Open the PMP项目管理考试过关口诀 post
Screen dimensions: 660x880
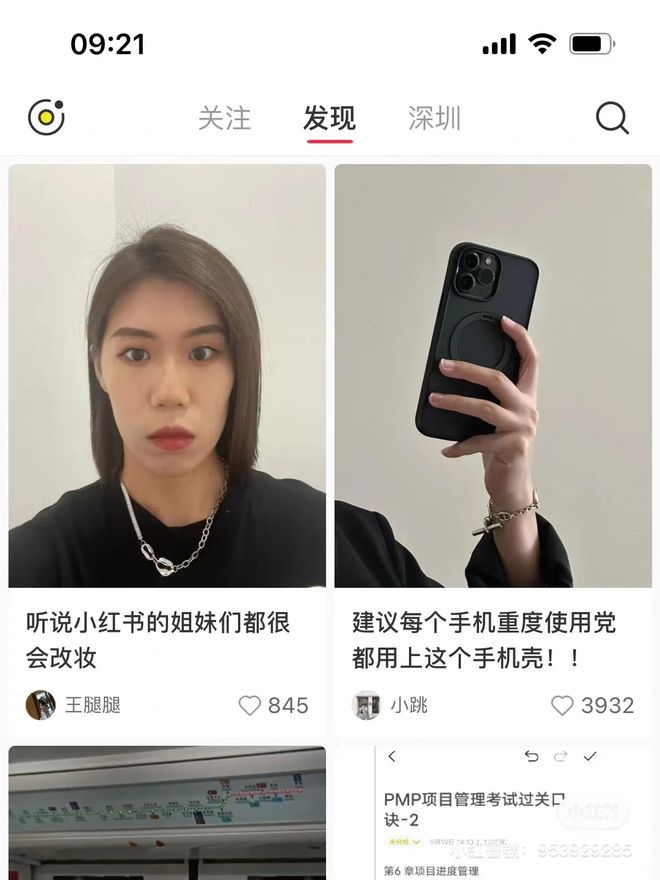[493, 812]
